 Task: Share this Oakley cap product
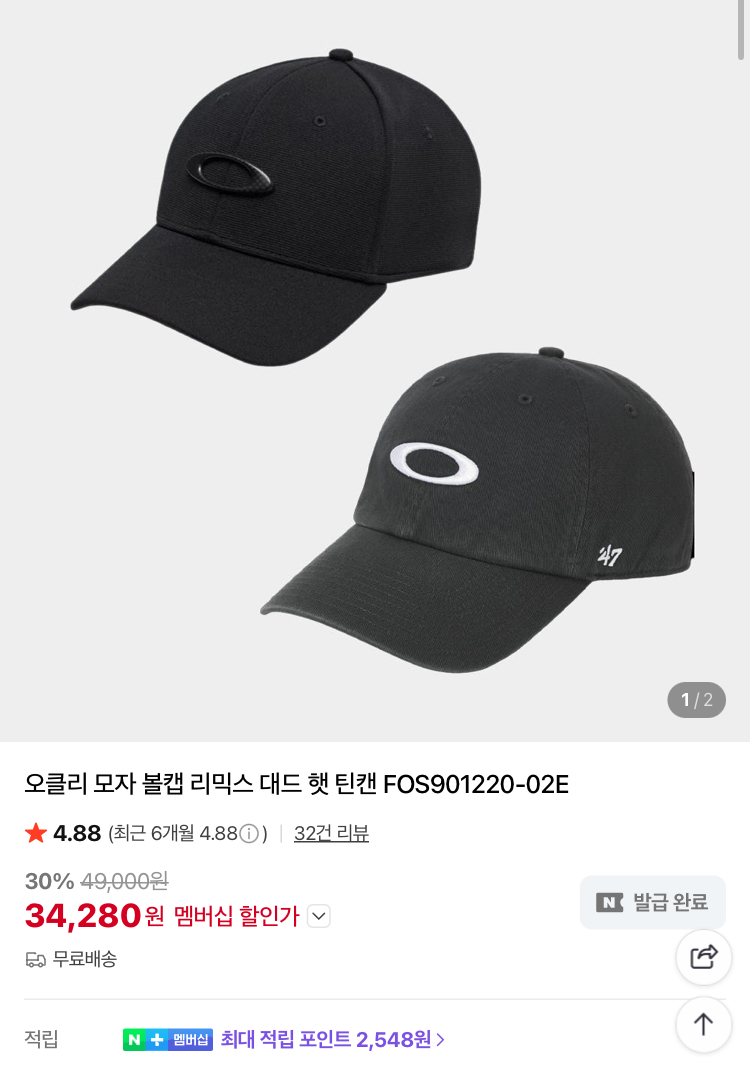[704, 957]
